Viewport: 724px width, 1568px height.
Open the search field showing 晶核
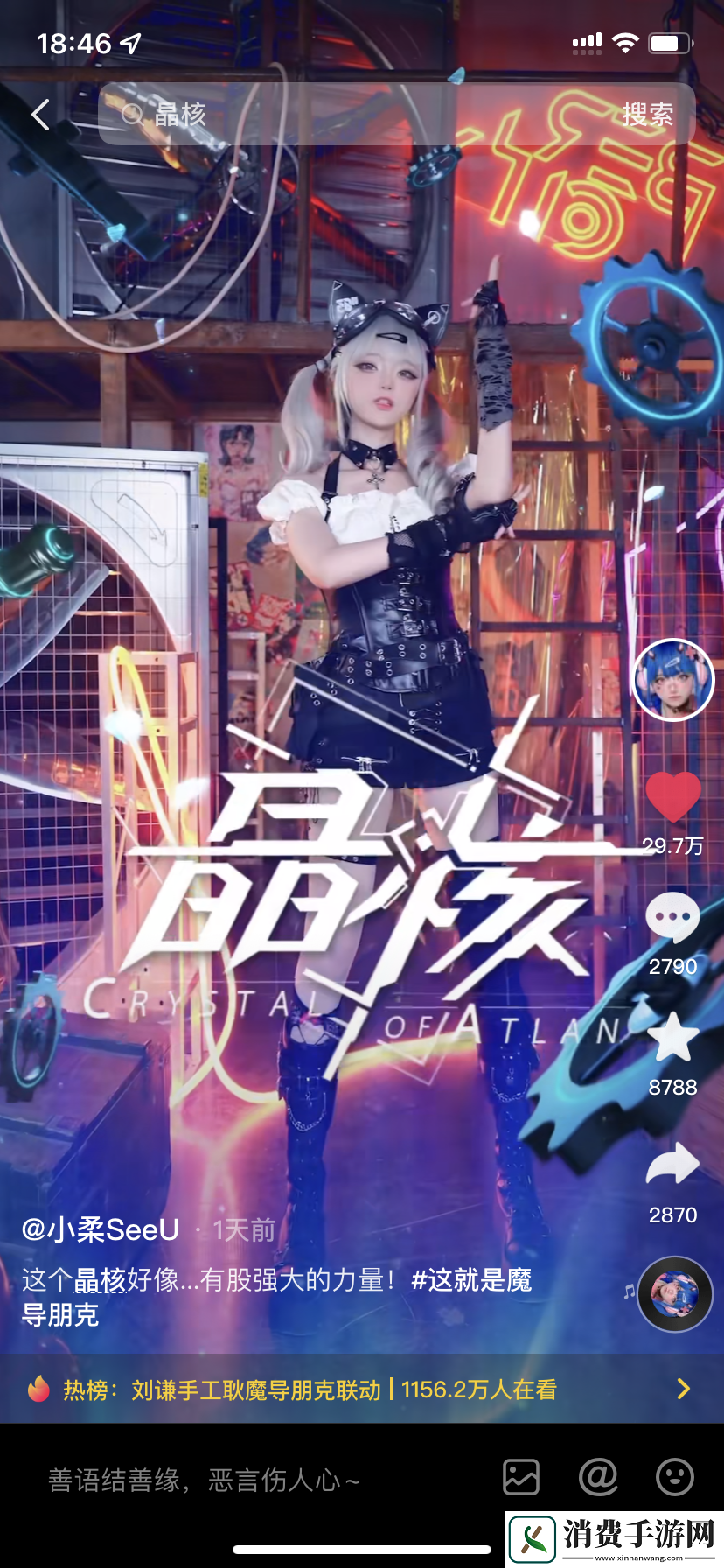pyautogui.click(x=350, y=115)
